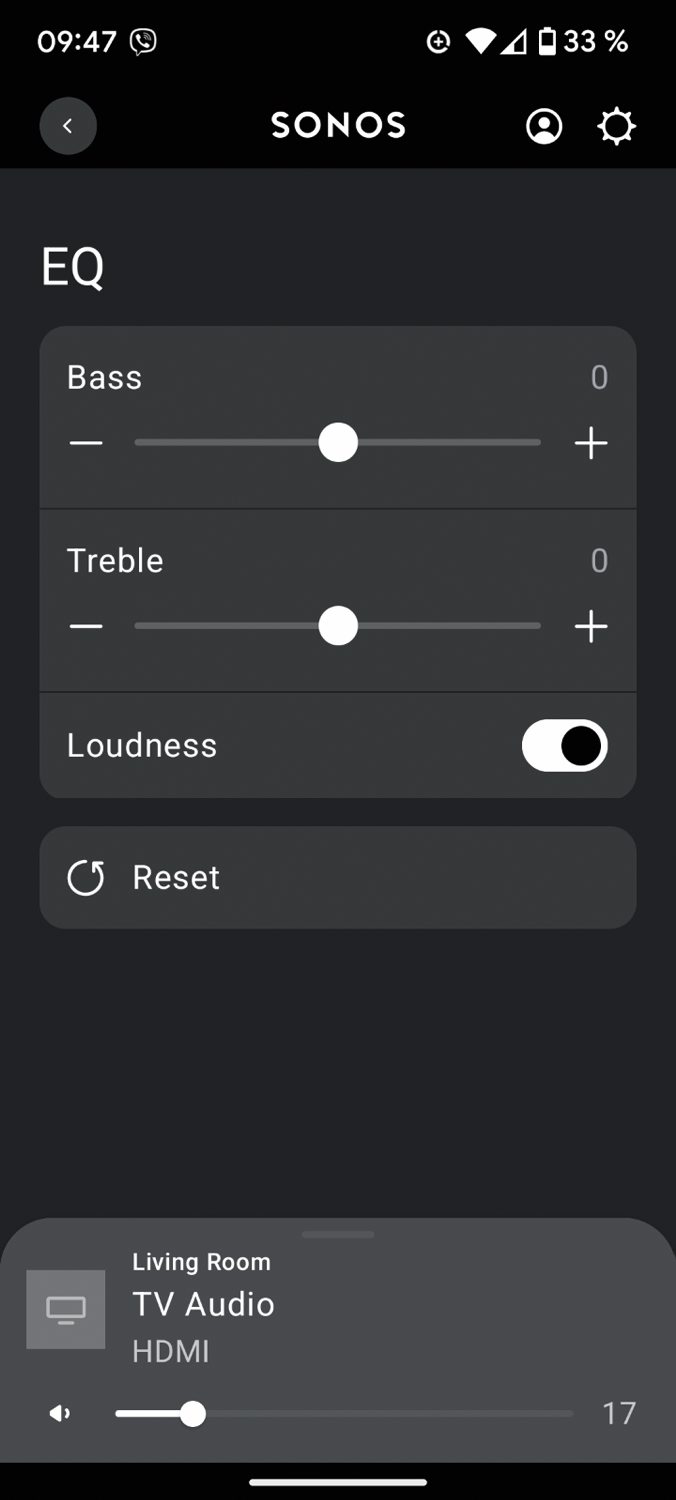Turn off the Loudness switch
The width and height of the screenshot is (676, 1500).
pyautogui.click(x=564, y=745)
